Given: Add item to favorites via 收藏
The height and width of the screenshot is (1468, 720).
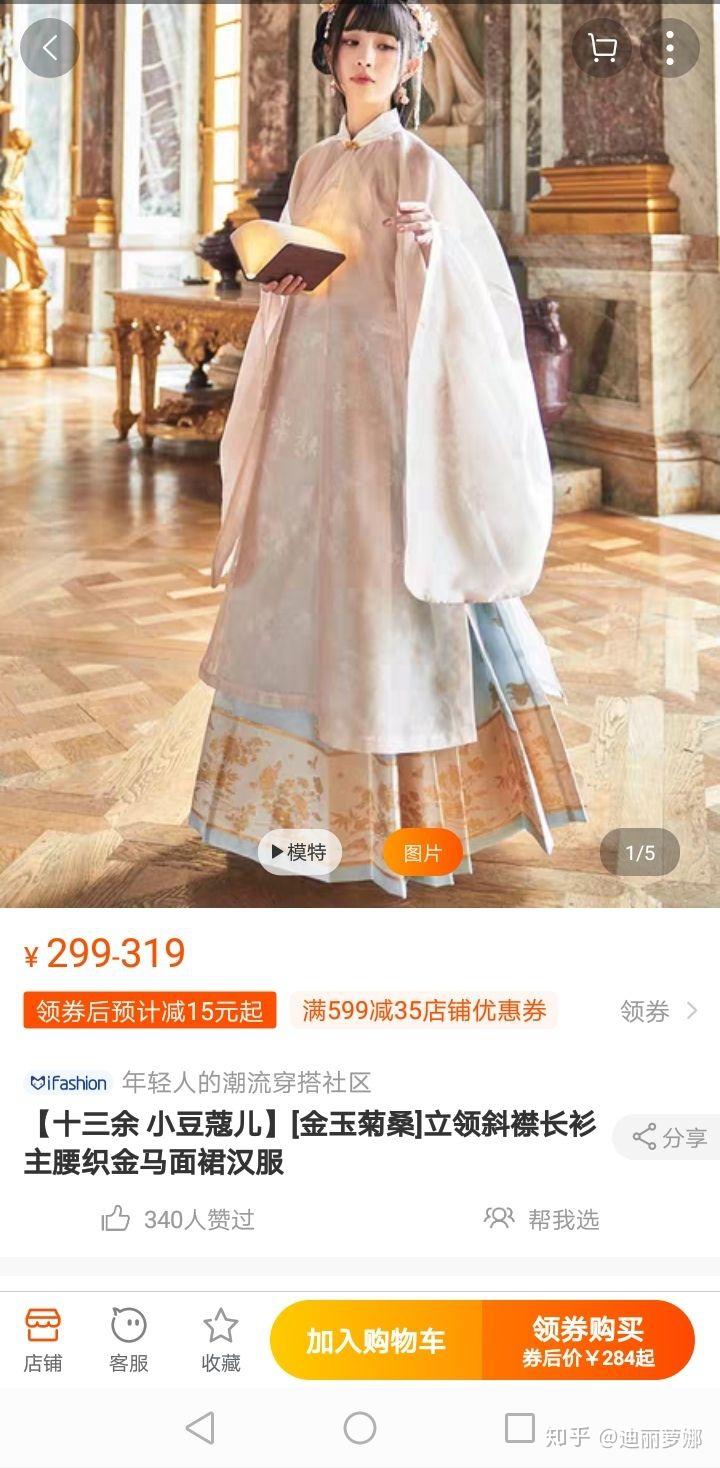Looking at the screenshot, I should pyautogui.click(x=221, y=1340).
